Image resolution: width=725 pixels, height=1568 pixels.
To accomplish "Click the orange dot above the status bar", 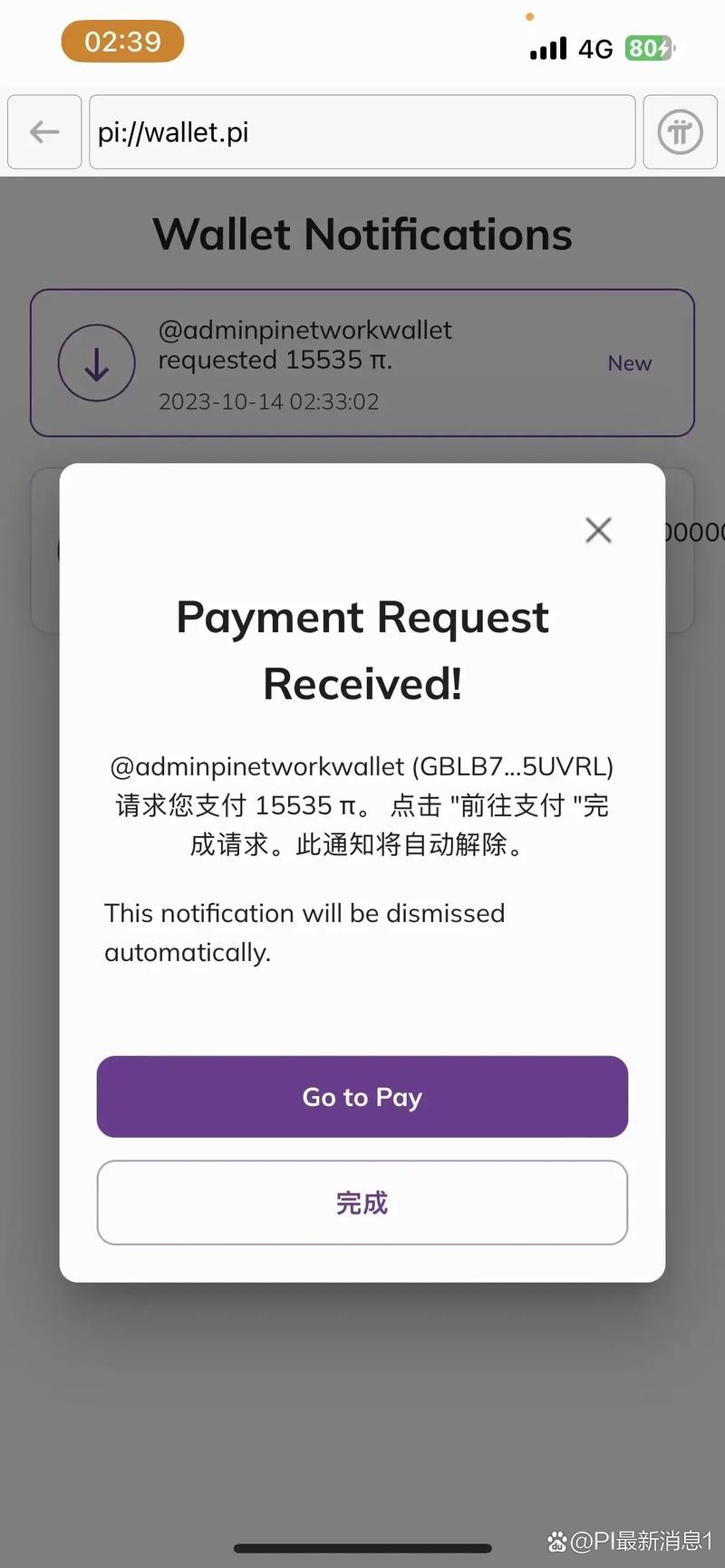I will click(x=530, y=16).
